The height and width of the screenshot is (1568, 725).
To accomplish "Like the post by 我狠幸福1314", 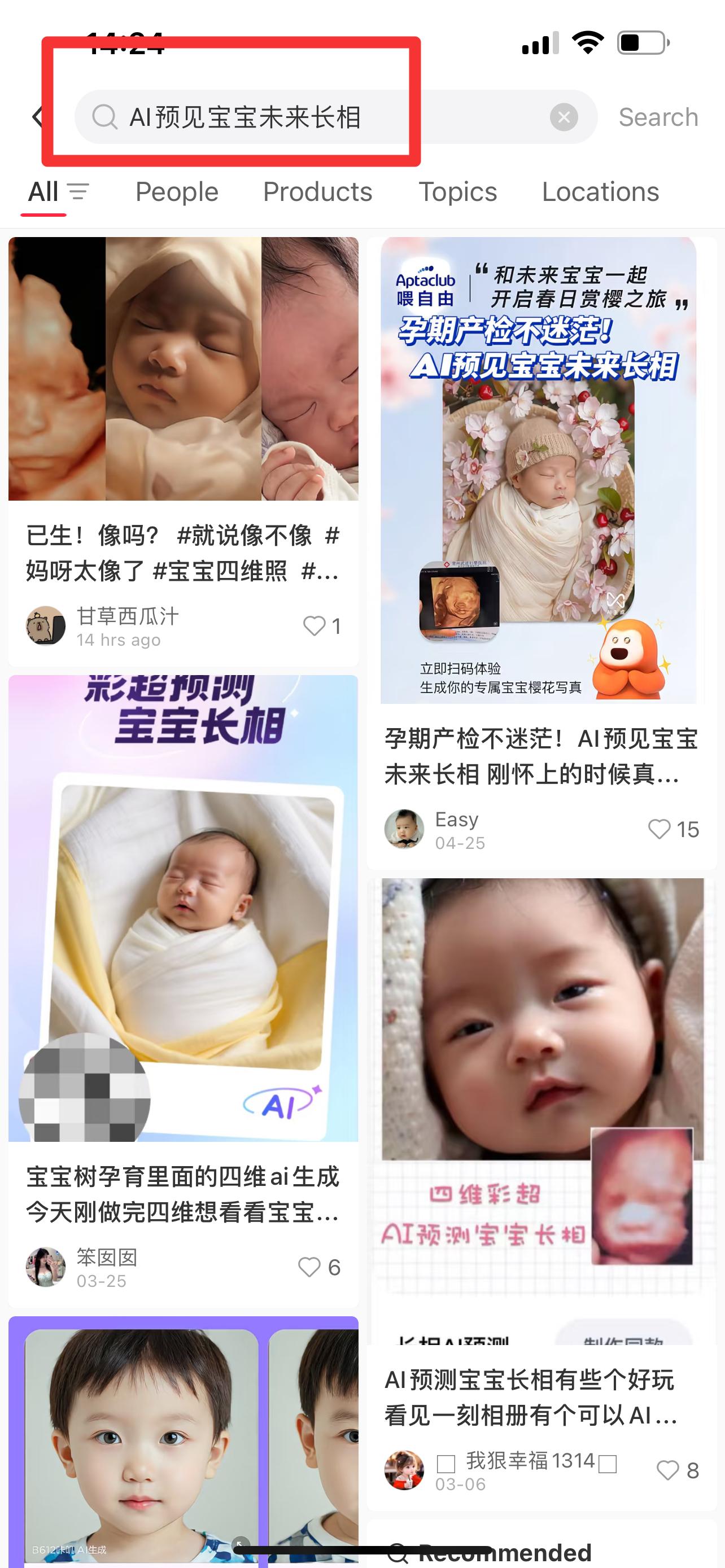I will (678, 1470).
